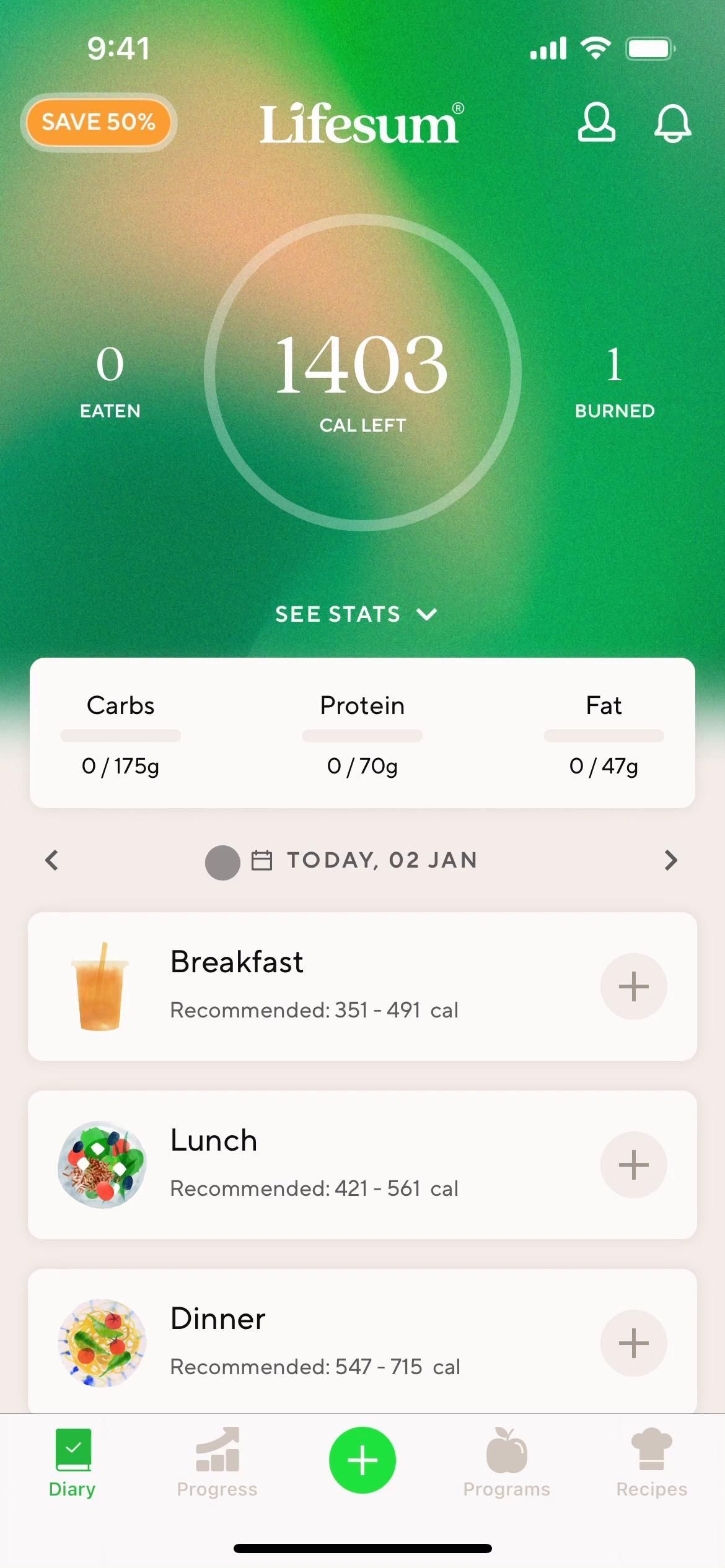Screen dimensions: 725x1568
Task: Open the notifications bell
Action: click(x=672, y=123)
